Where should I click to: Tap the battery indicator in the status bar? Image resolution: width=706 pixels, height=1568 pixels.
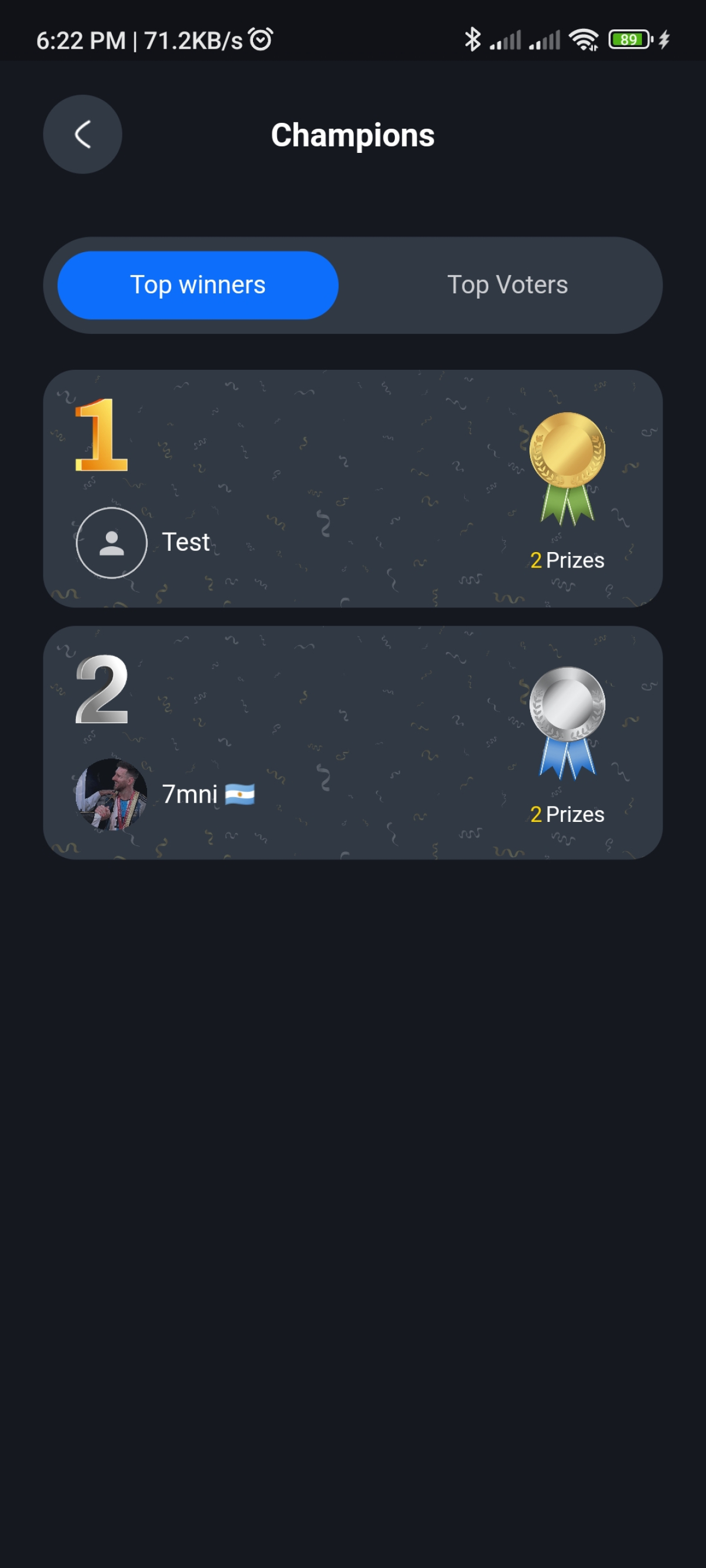629,39
